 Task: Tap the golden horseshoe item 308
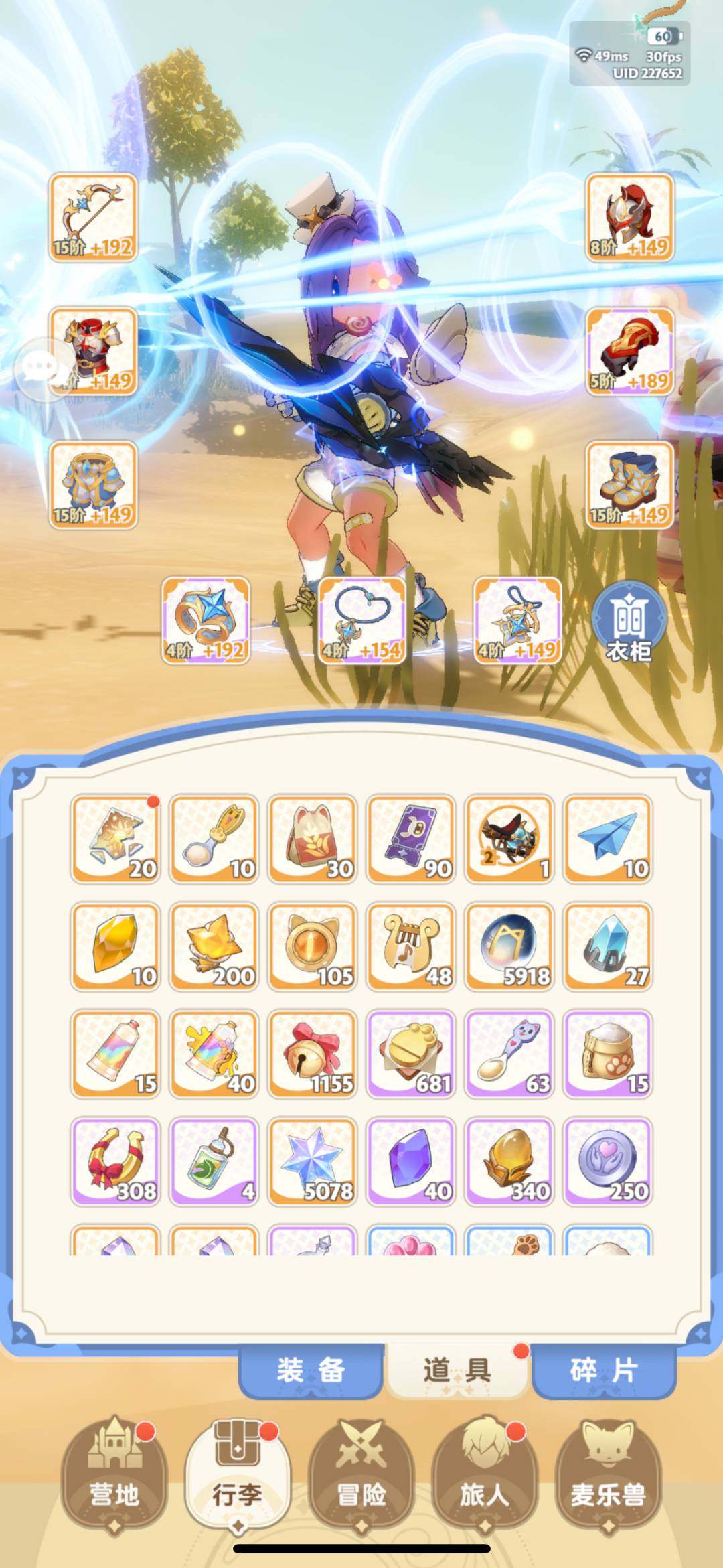pos(116,1161)
